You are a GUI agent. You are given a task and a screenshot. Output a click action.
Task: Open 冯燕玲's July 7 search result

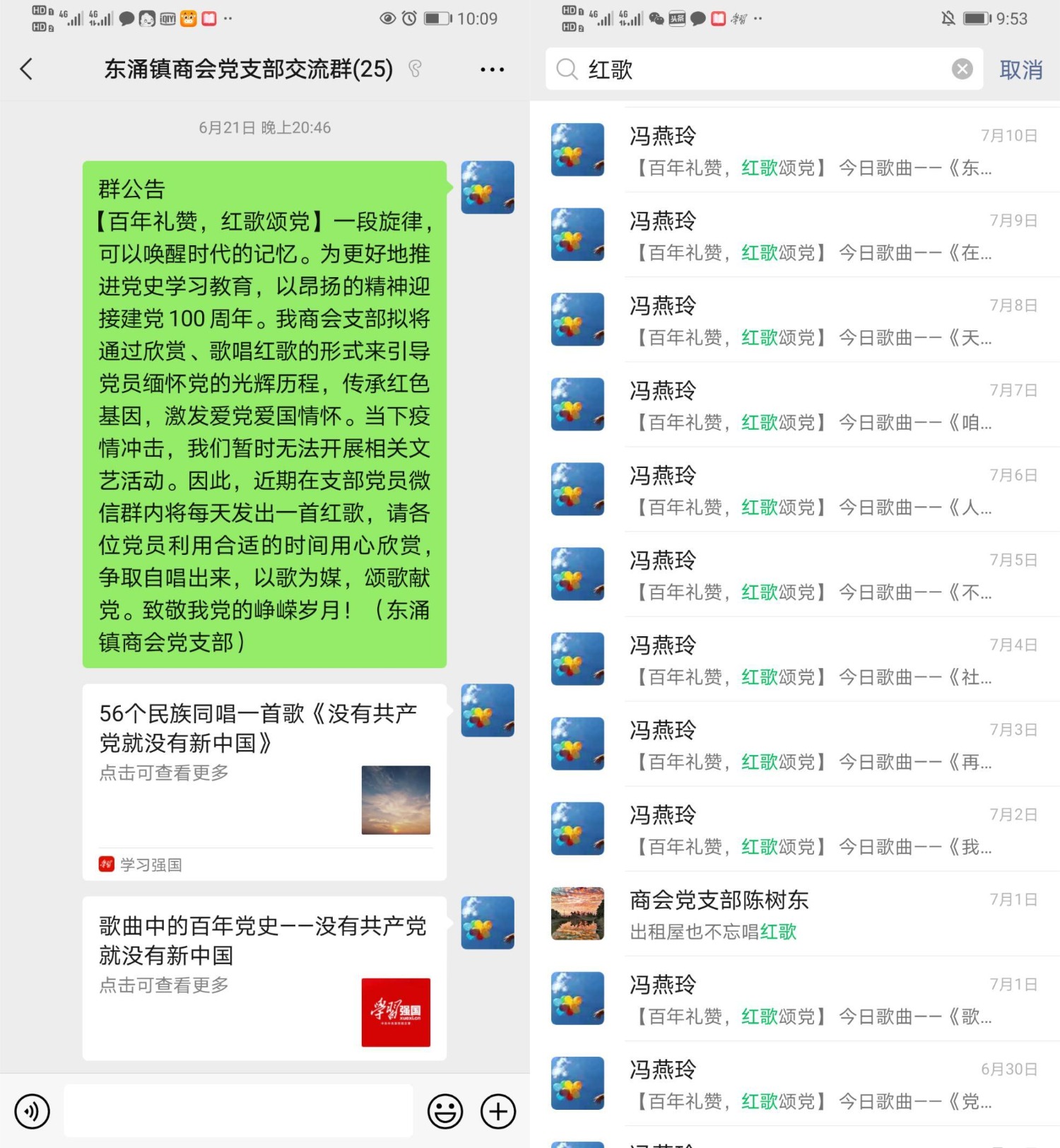click(x=795, y=405)
